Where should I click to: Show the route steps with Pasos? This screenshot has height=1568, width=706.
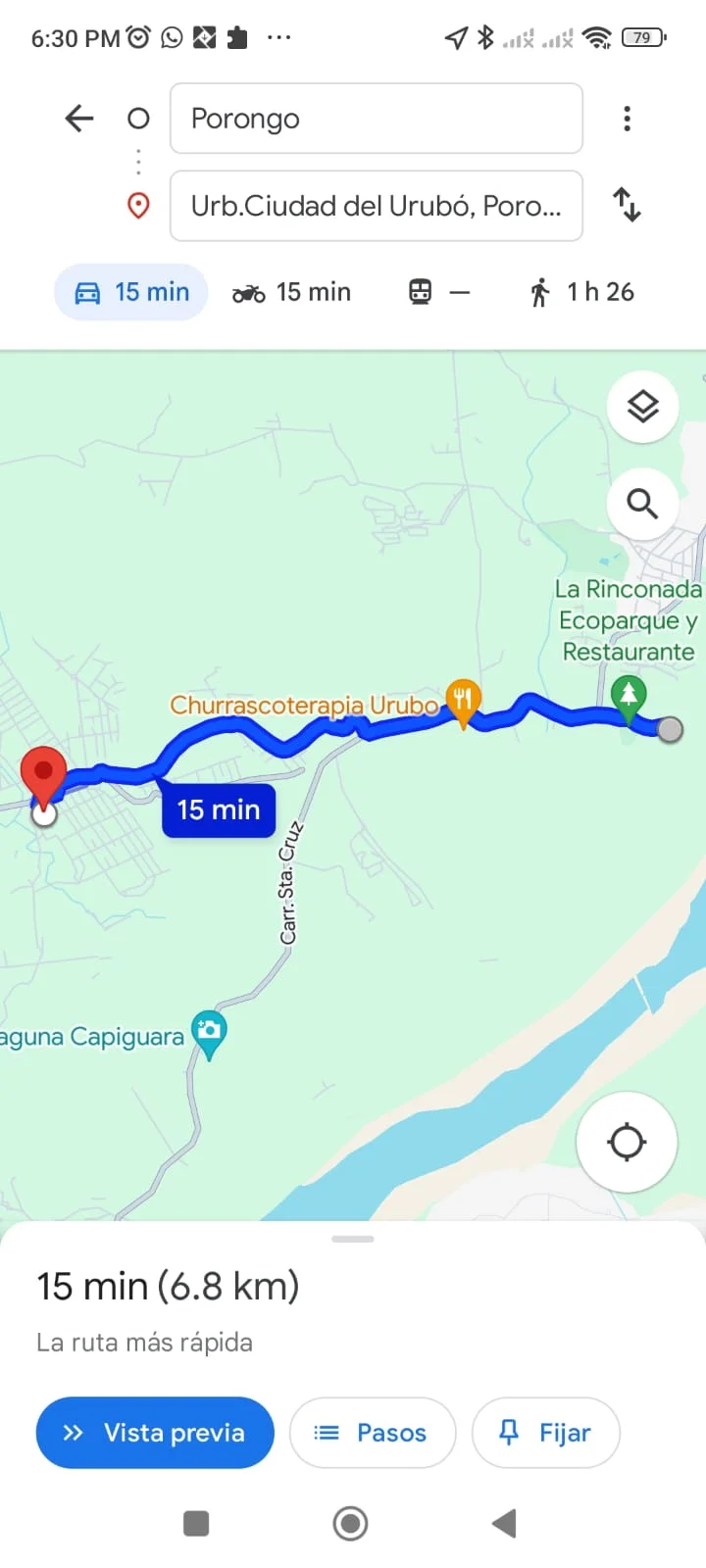tap(373, 1433)
